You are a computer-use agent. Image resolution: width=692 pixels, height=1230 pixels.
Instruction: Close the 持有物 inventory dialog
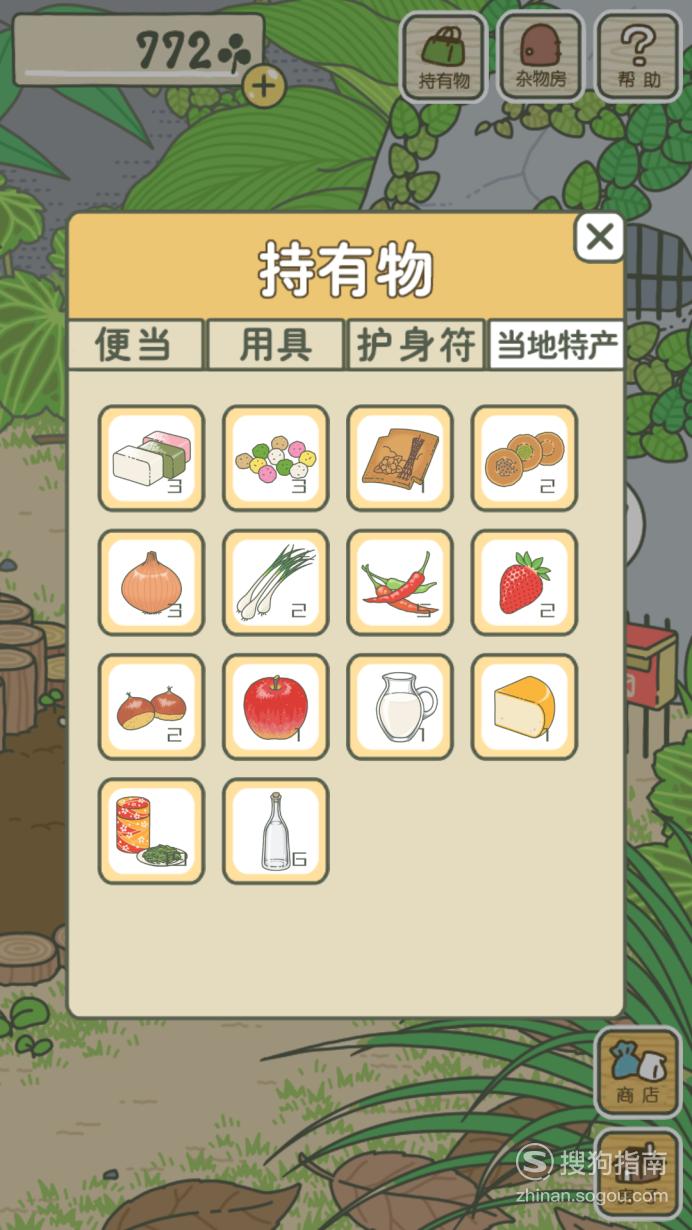tap(599, 237)
